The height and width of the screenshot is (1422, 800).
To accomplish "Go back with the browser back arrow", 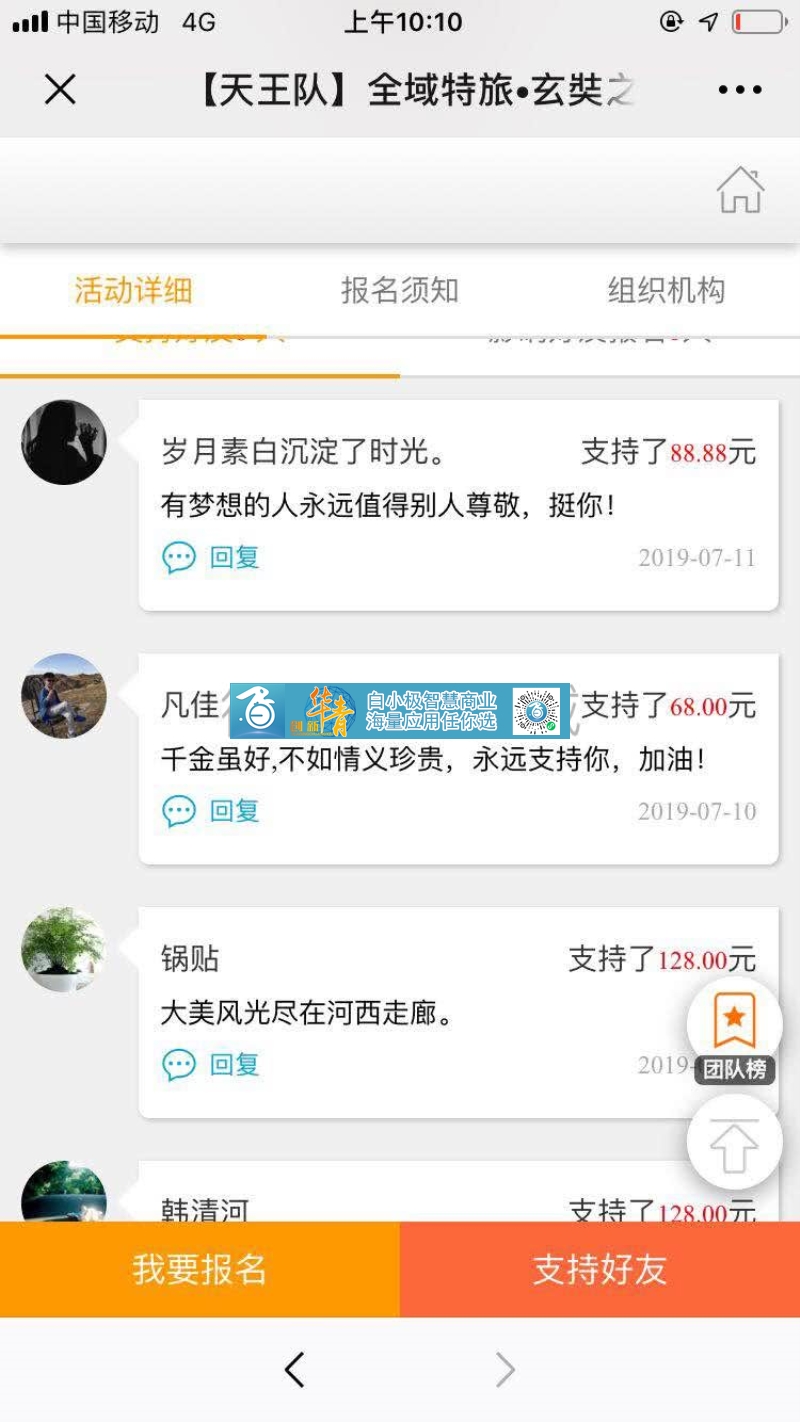I will click(x=294, y=1369).
